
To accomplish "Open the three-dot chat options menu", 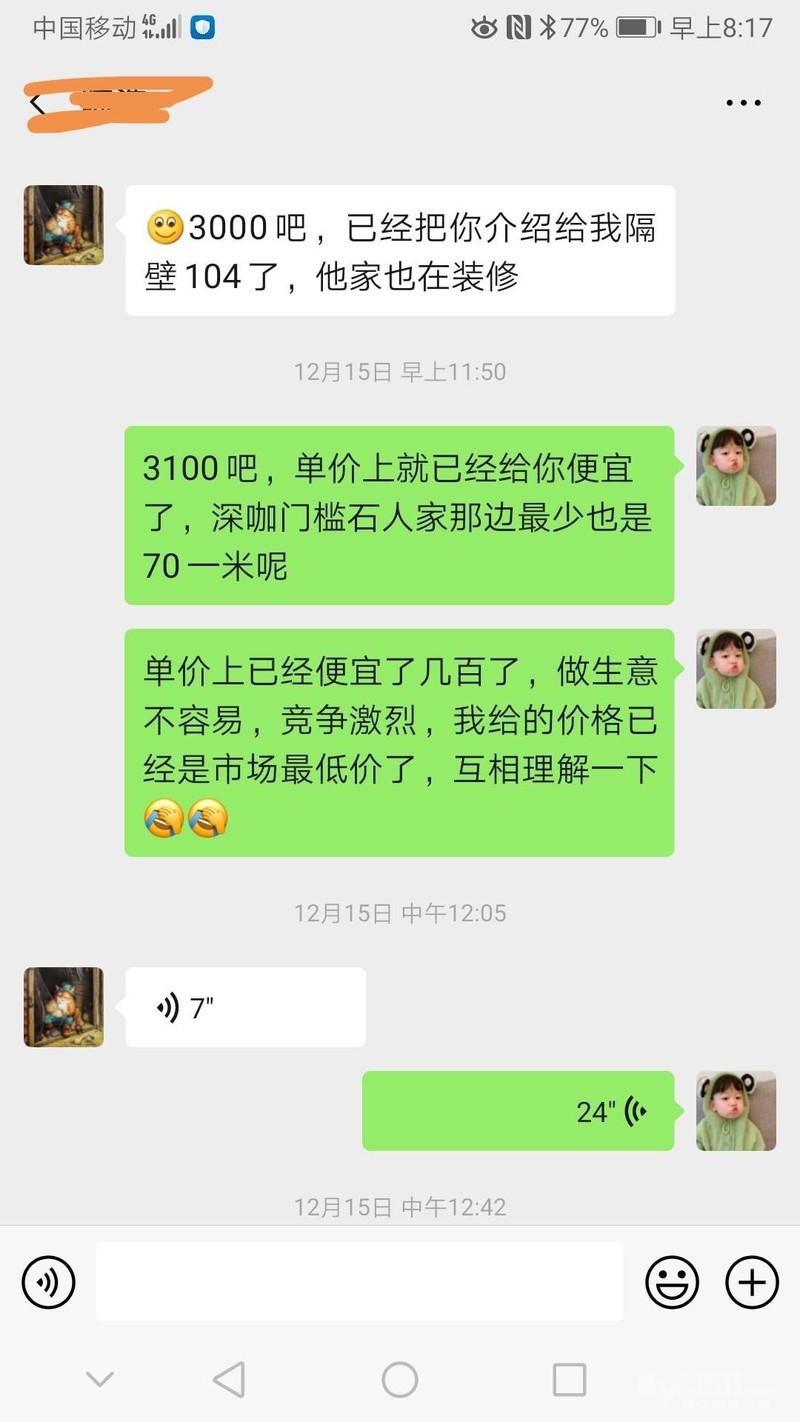I will pyautogui.click(x=743, y=103).
